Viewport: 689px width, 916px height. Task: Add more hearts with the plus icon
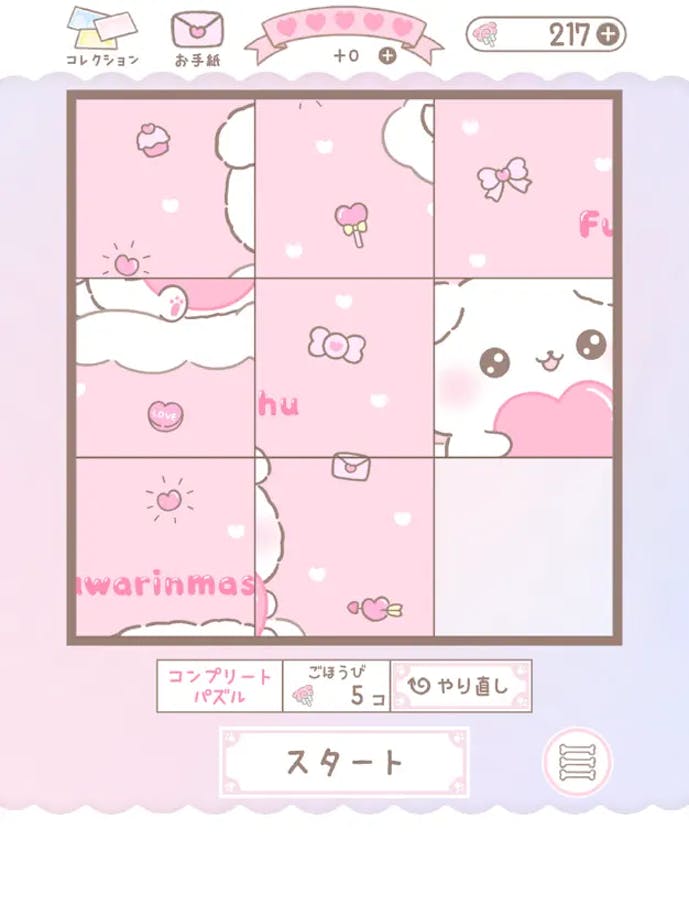coord(387,56)
